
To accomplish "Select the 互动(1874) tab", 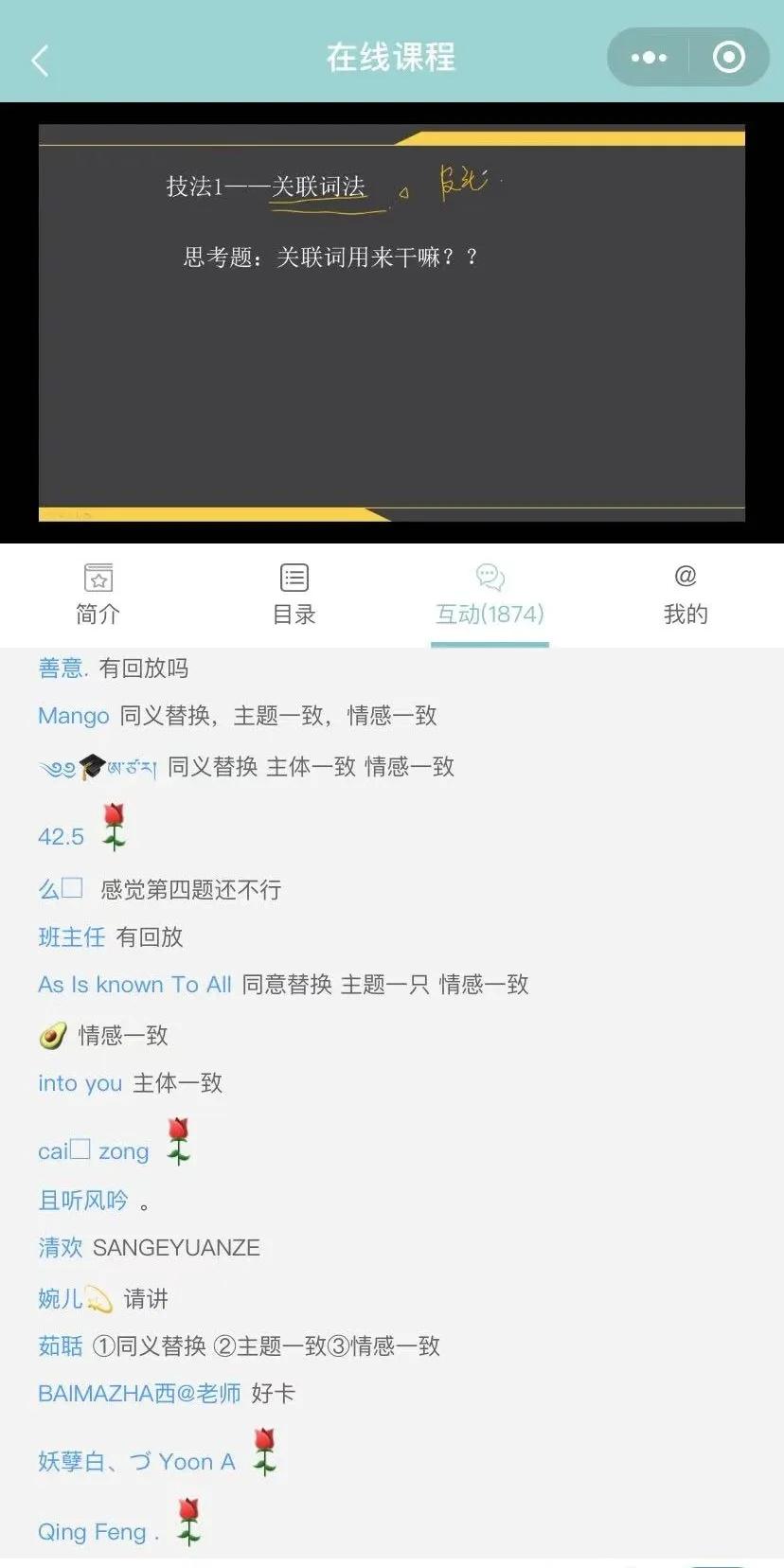I will point(489,614).
